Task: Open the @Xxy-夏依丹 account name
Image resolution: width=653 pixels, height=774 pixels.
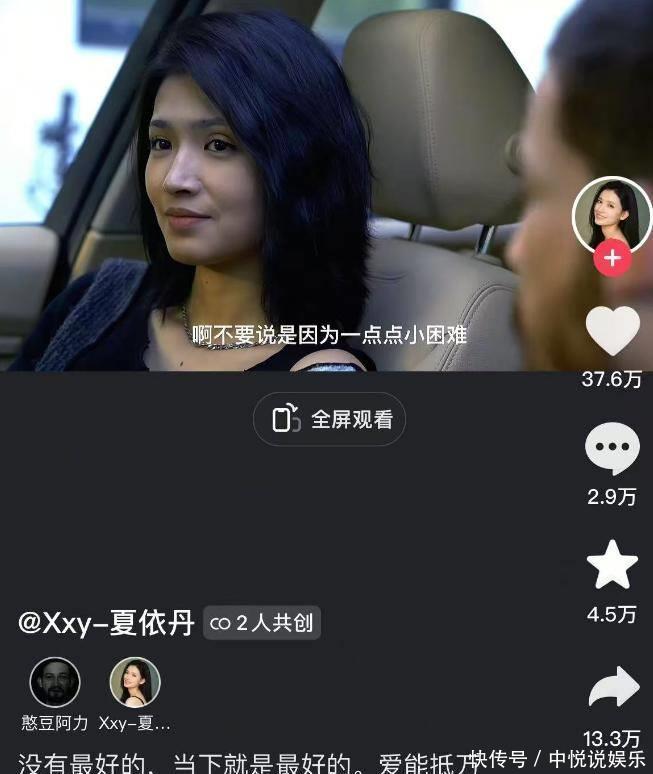Action: 106,622
